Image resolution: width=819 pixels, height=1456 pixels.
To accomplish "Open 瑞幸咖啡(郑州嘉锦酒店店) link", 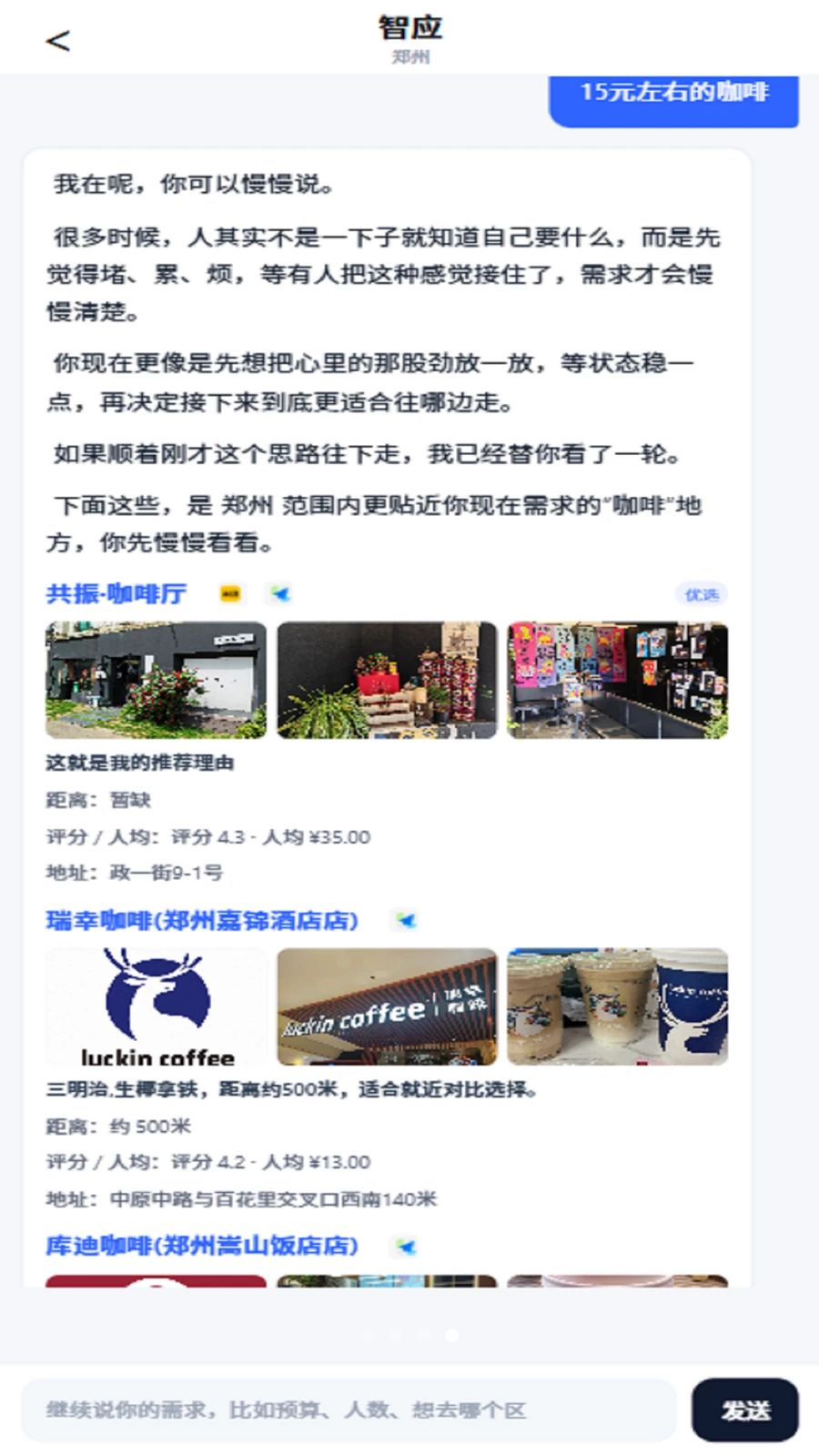I will click(202, 920).
